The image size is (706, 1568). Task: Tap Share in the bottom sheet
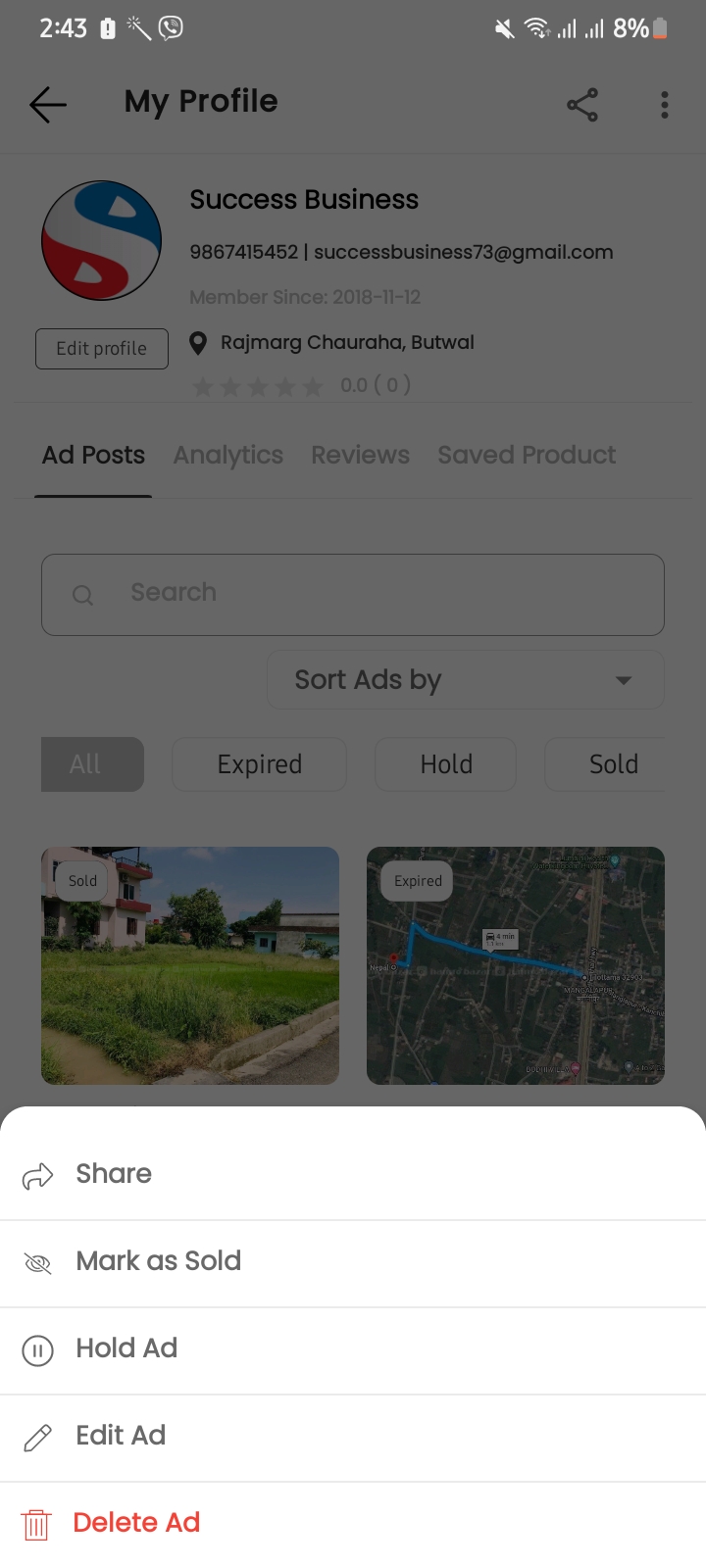tap(114, 1174)
